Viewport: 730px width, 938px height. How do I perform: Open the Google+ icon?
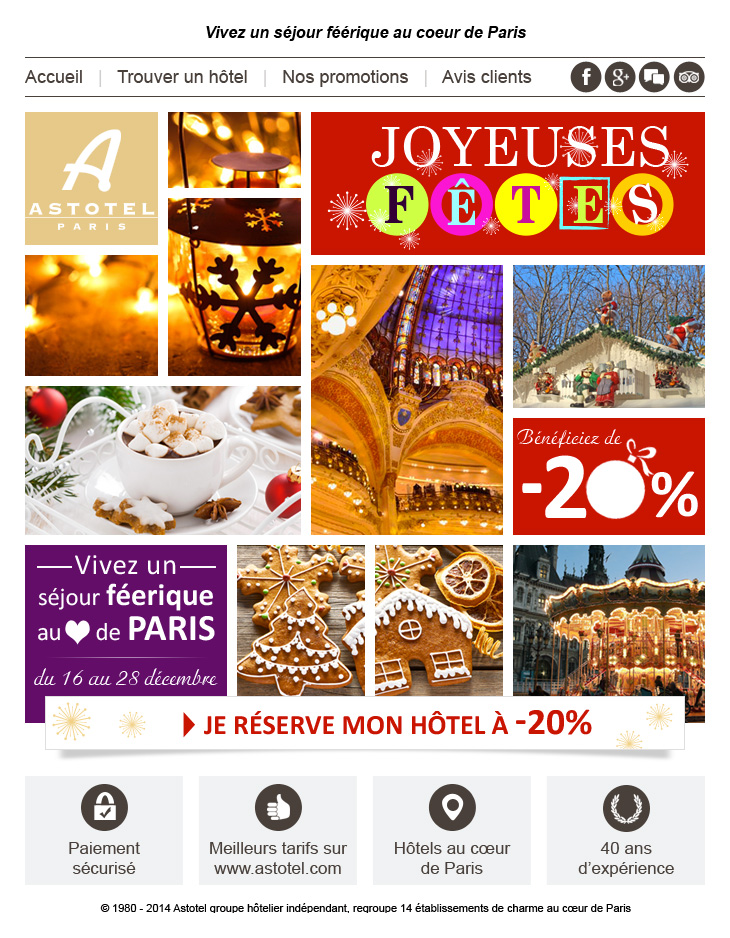click(x=620, y=77)
